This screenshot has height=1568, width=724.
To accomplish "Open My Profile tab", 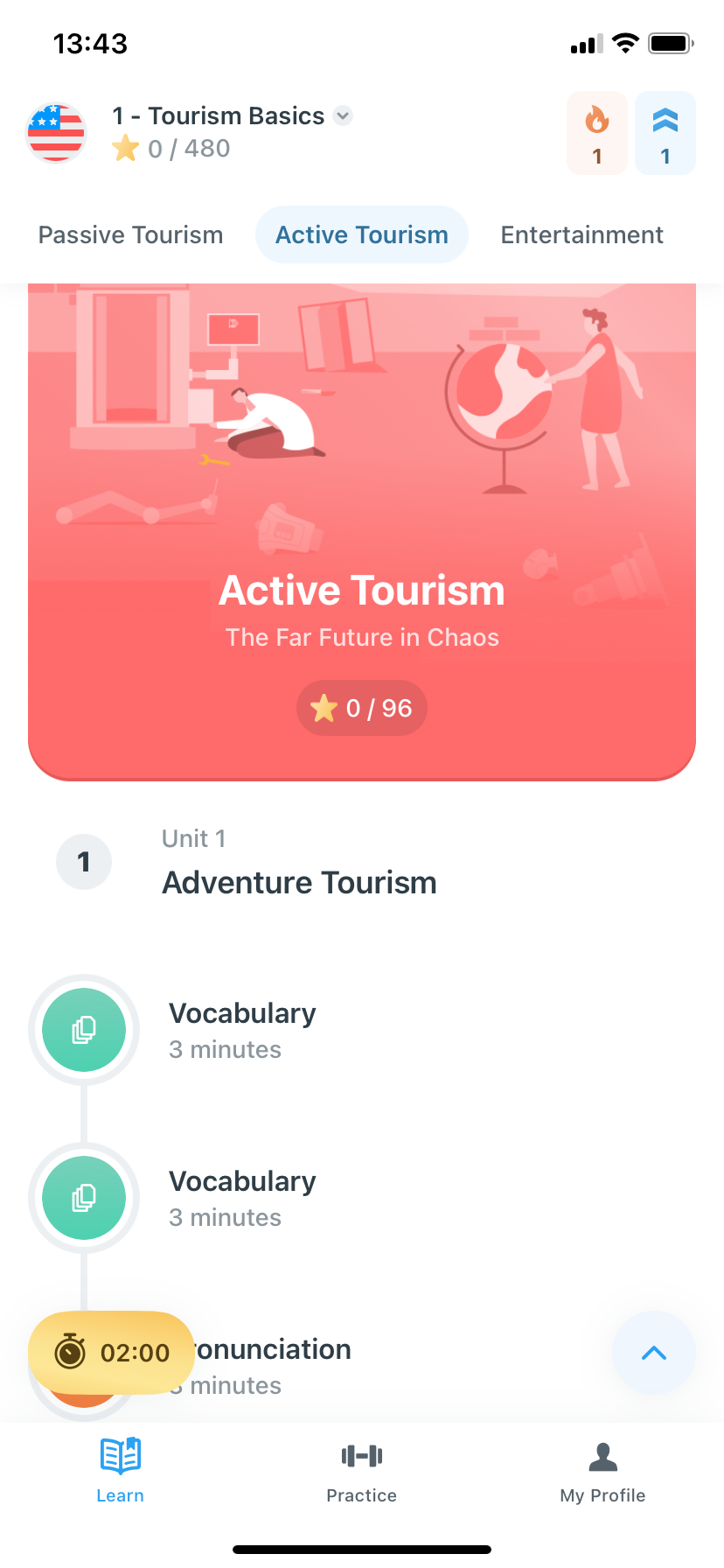I will [602, 1472].
